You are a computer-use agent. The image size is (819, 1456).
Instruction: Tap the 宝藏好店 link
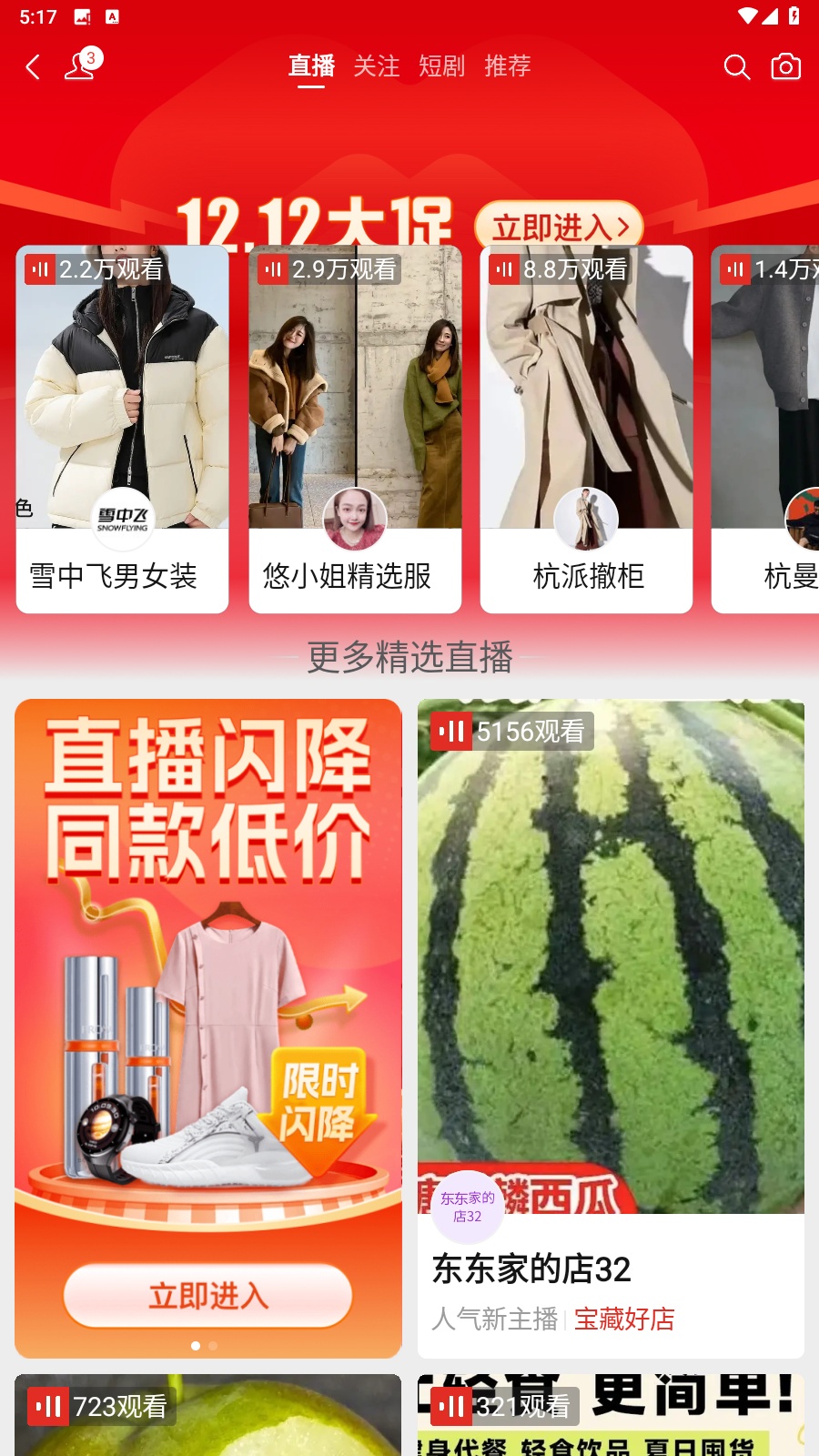click(624, 1319)
